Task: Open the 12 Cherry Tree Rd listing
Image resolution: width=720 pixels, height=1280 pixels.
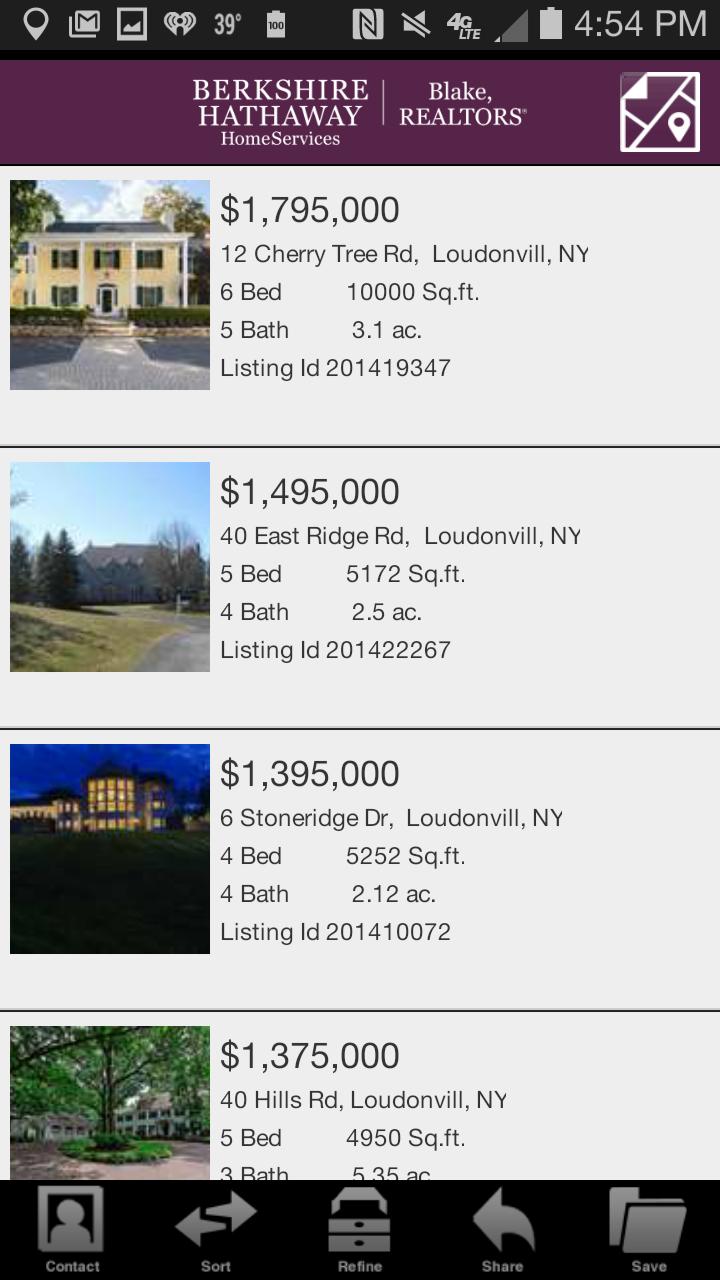Action: pos(360,290)
